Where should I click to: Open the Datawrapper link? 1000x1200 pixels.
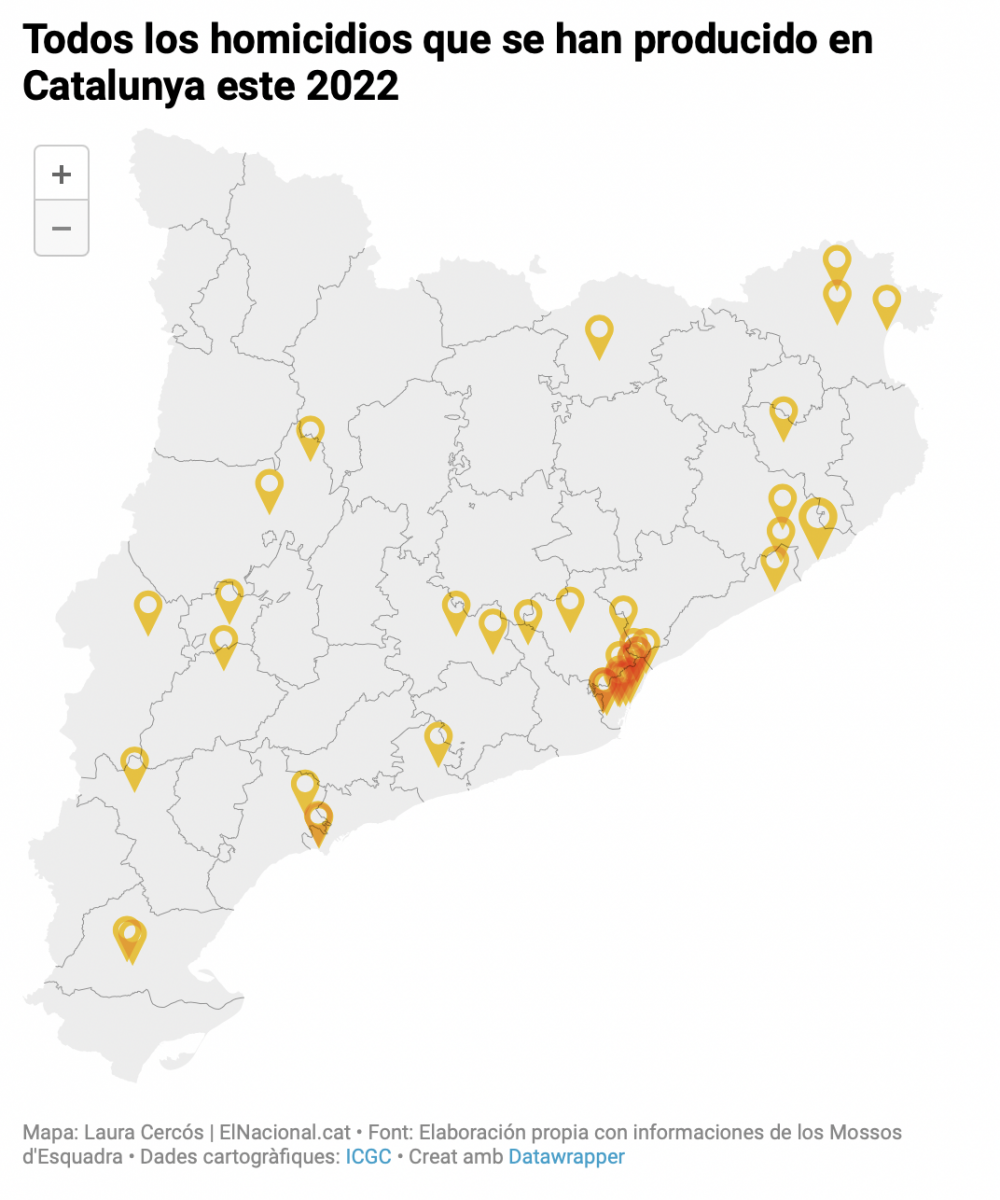[566, 1157]
